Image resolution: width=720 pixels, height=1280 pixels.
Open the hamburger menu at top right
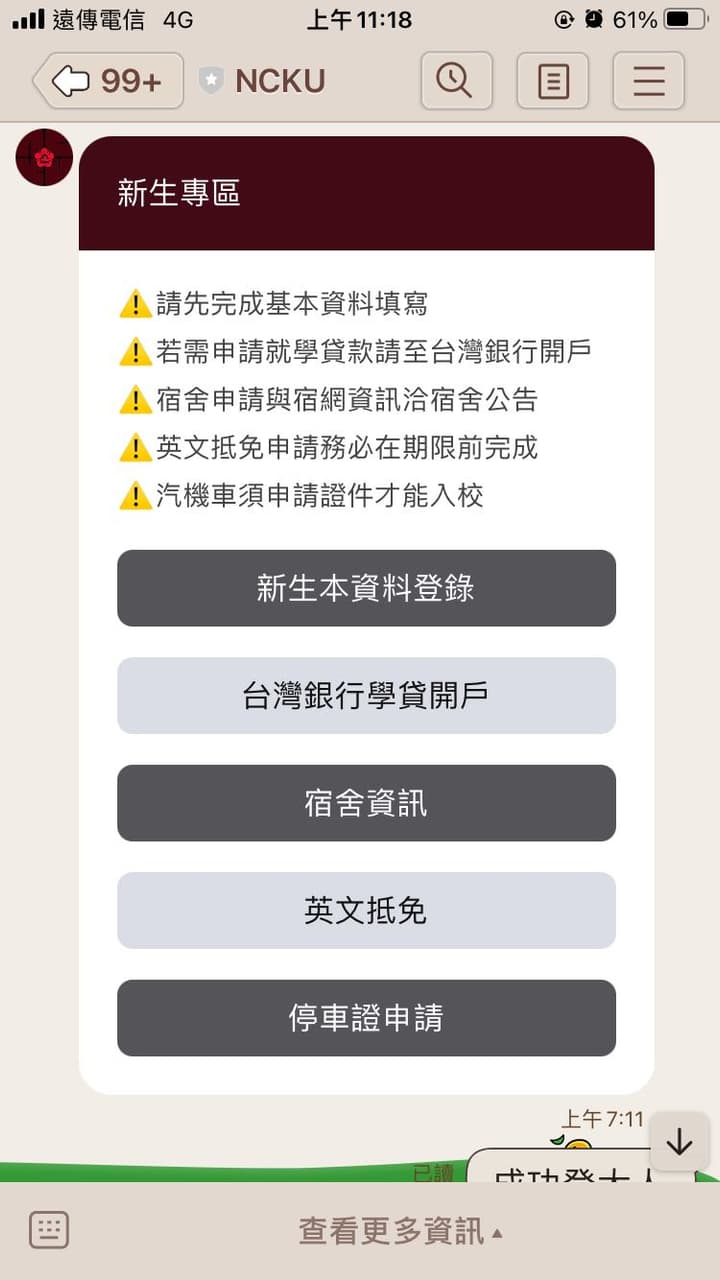pyautogui.click(x=648, y=80)
